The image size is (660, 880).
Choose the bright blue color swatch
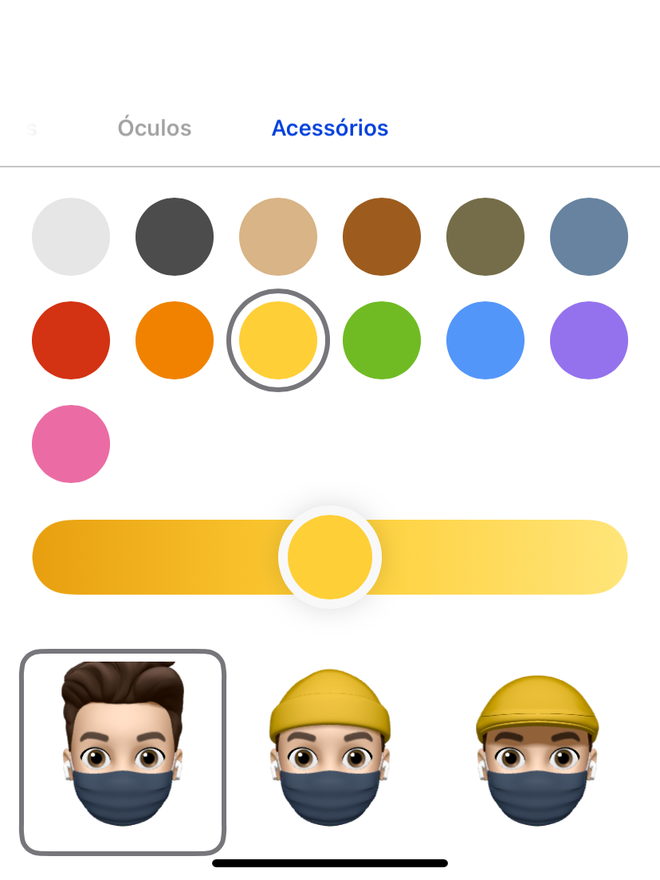click(x=485, y=340)
